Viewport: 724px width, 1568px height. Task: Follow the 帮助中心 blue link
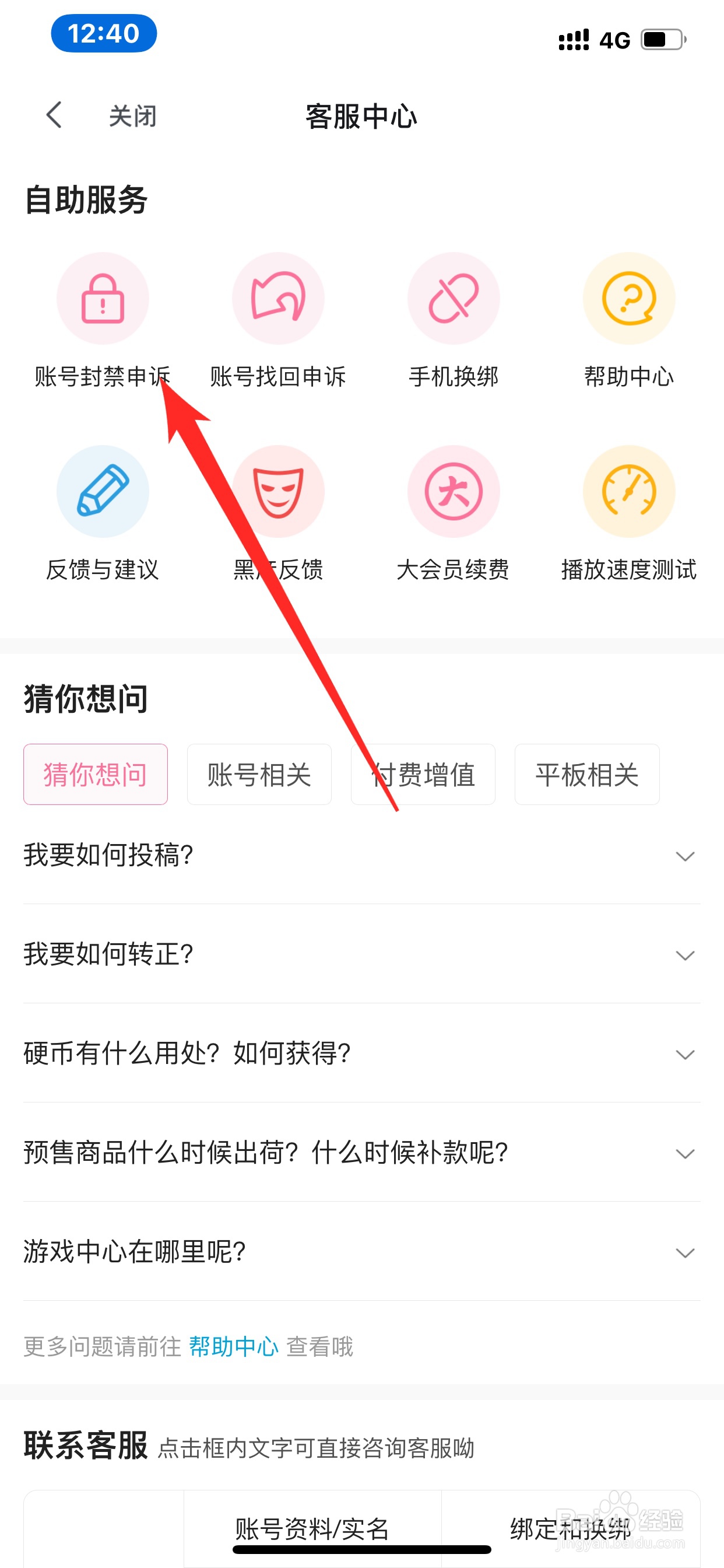(233, 1347)
